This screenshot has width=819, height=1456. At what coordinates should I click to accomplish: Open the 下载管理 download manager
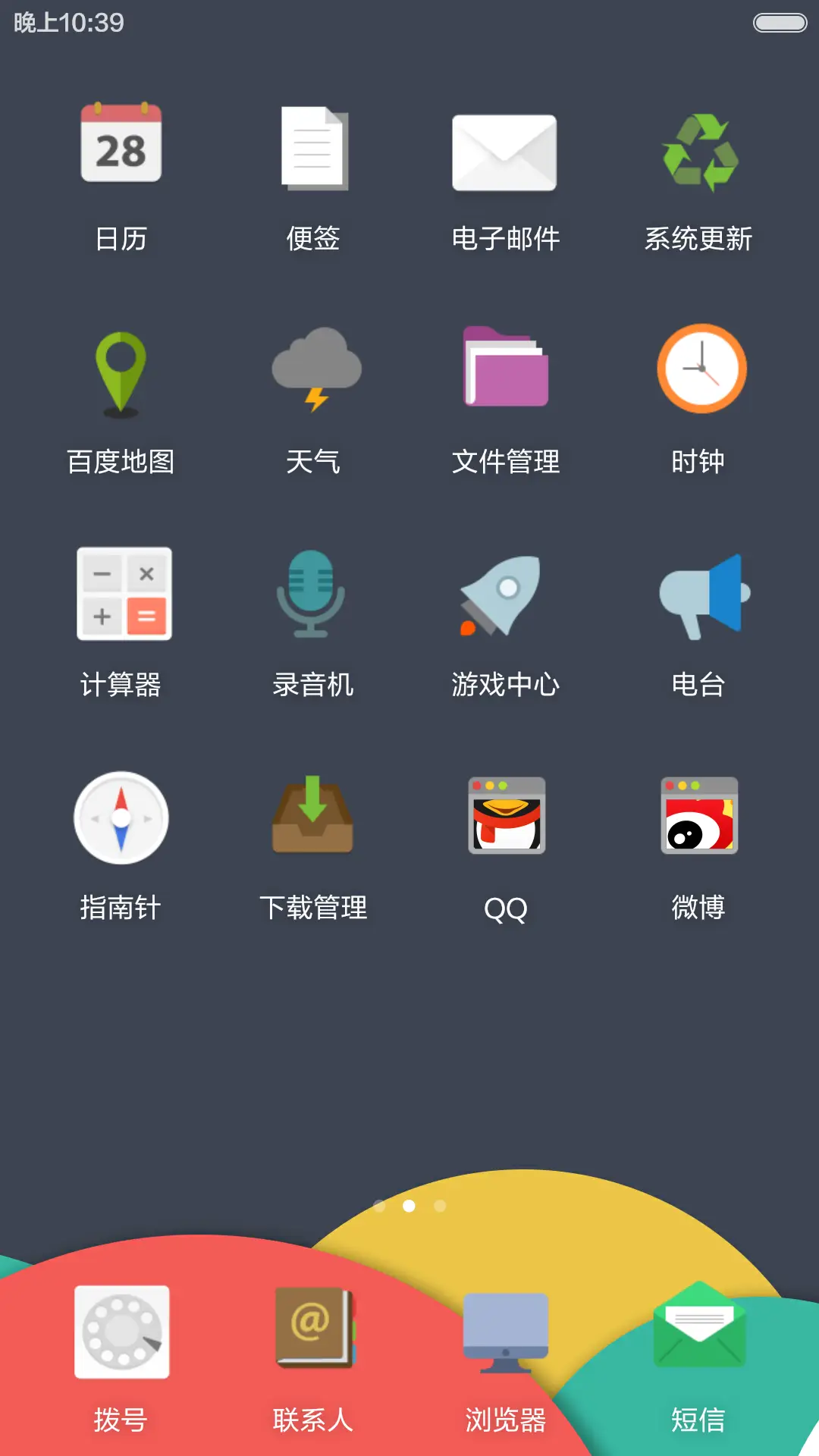point(313,817)
